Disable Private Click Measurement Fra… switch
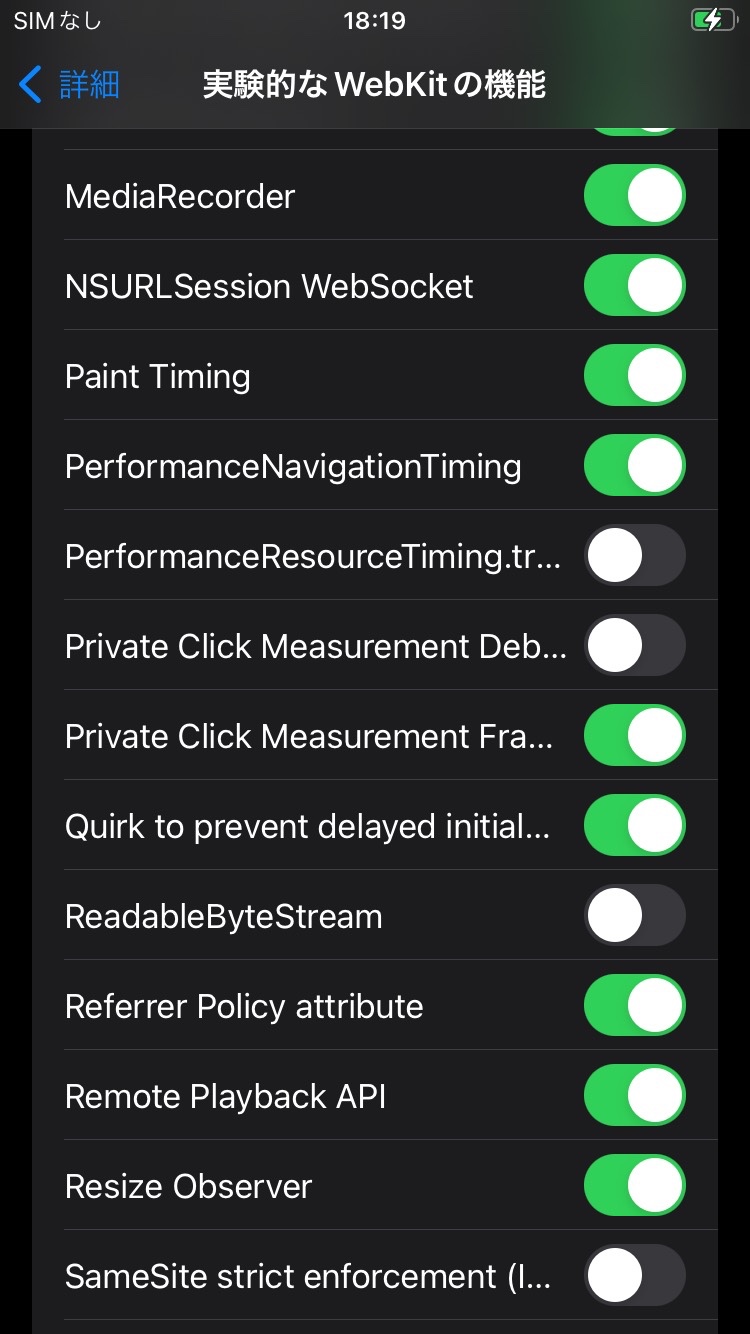The image size is (750, 1334). click(634, 735)
